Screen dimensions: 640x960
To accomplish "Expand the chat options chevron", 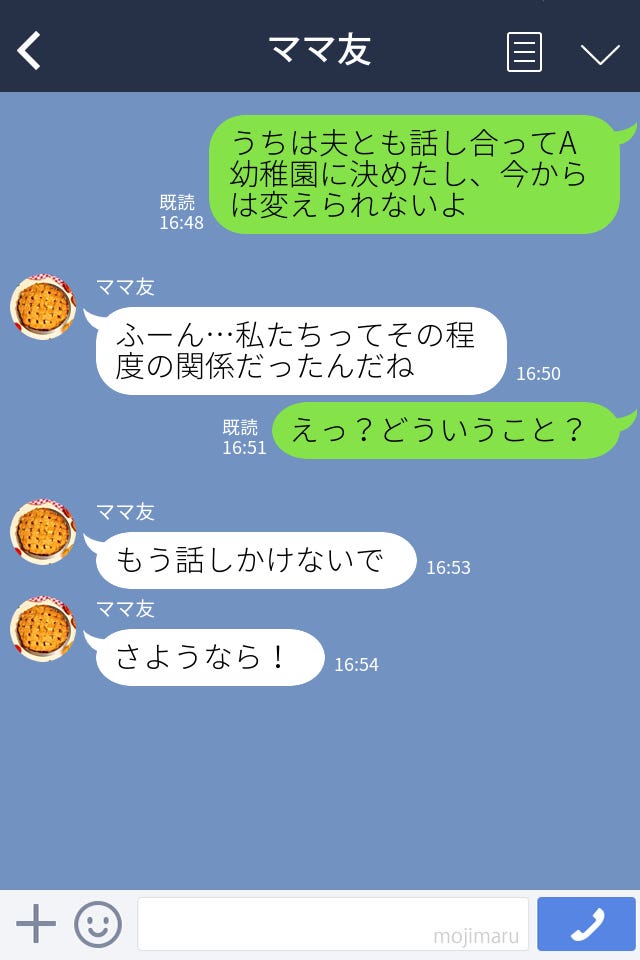I will 600,53.
